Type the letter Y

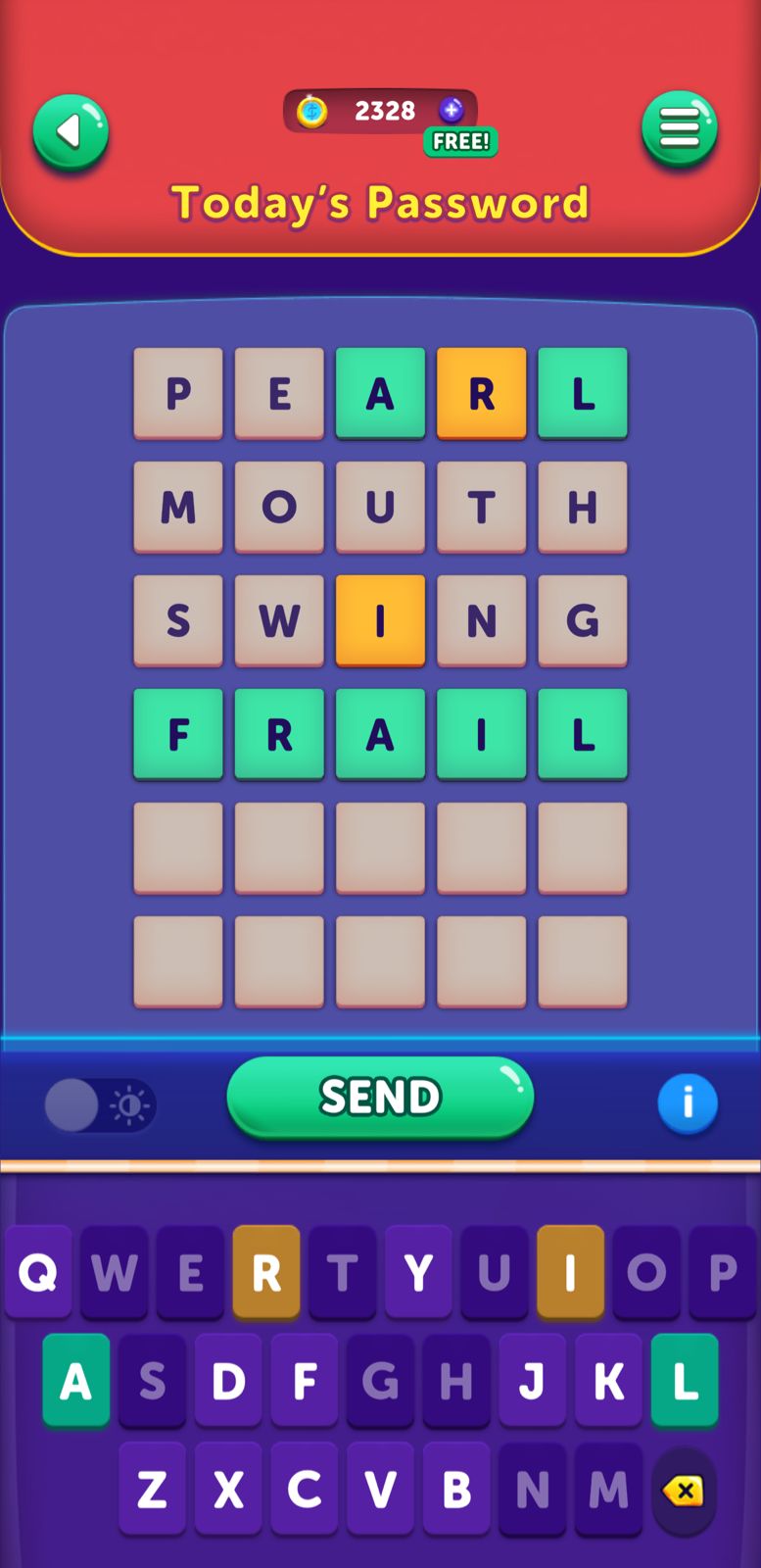point(418,1272)
